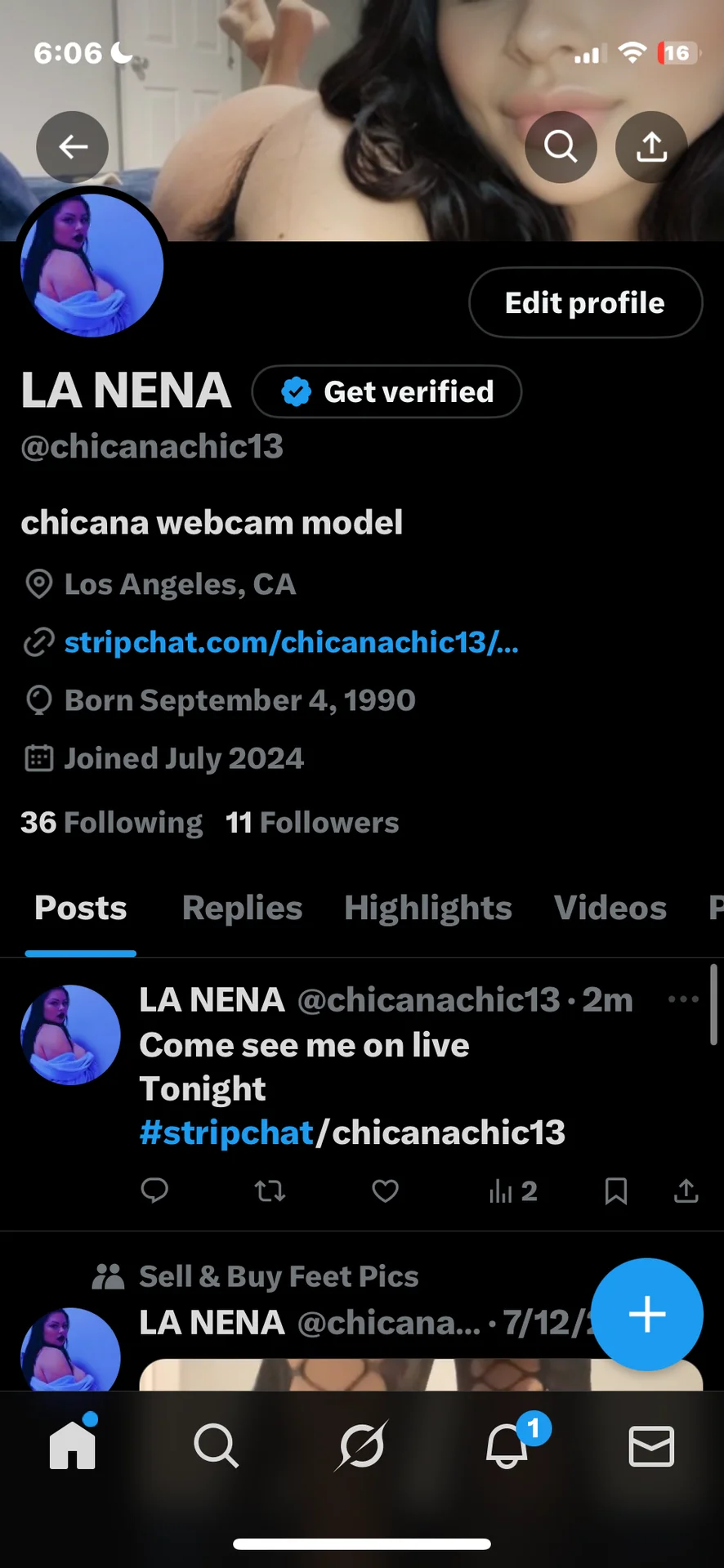Open the stripchat.com profile link
This screenshot has width=724, height=1568.
click(291, 642)
